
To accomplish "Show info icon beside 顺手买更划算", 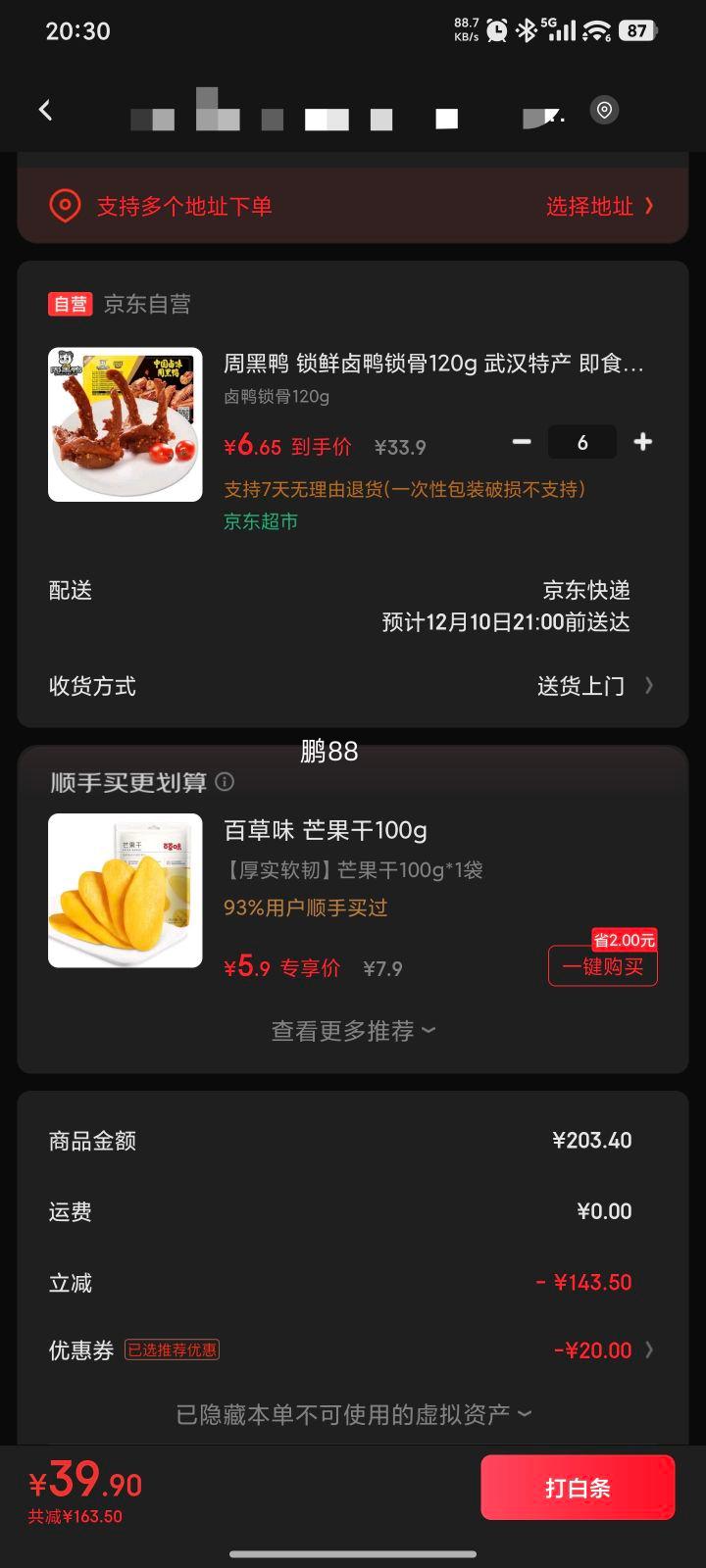I will (x=225, y=781).
